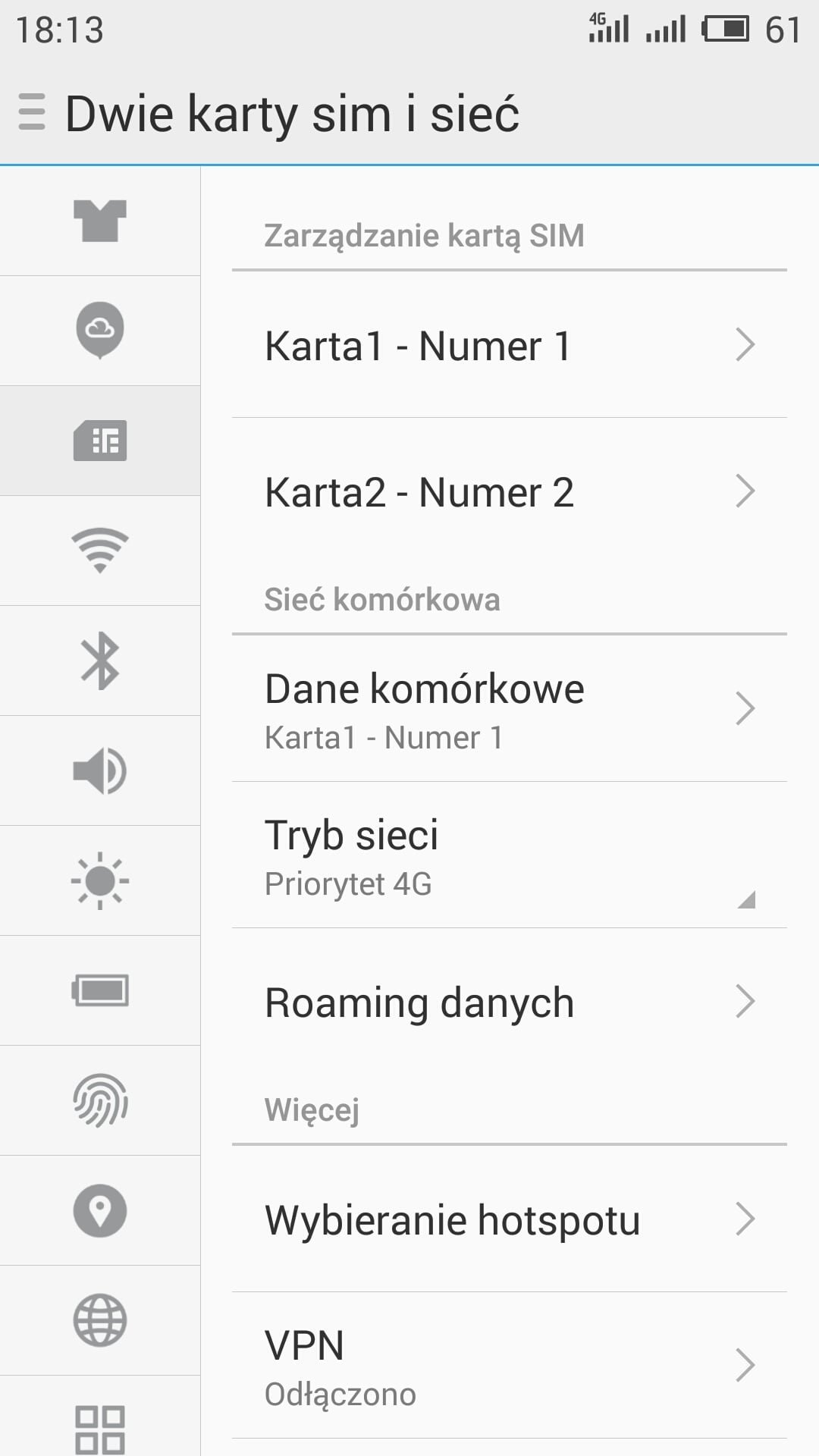Open the fingerprint settings section
The width and height of the screenshot is (819, 1456).
click(x=100, y=1100)
